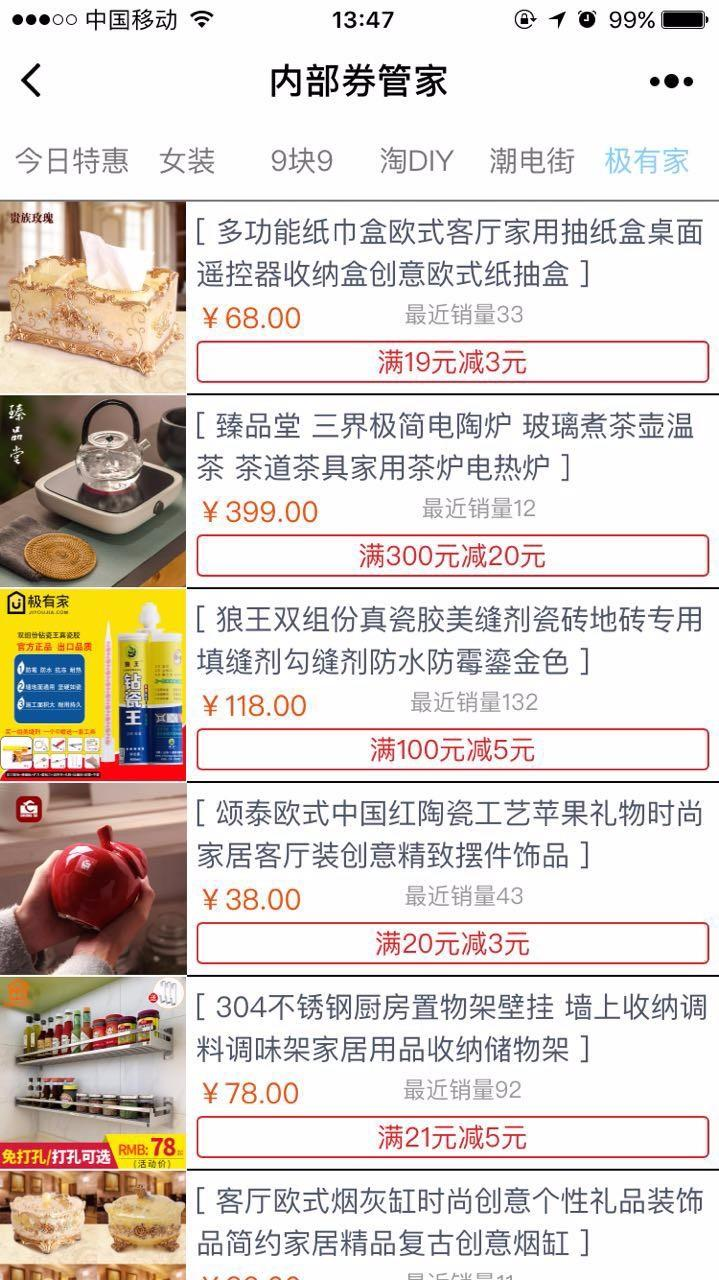View the 颂泰 红陶瓷苹果 product
This screenshot has width=719, height=1280.
point(450,834)
